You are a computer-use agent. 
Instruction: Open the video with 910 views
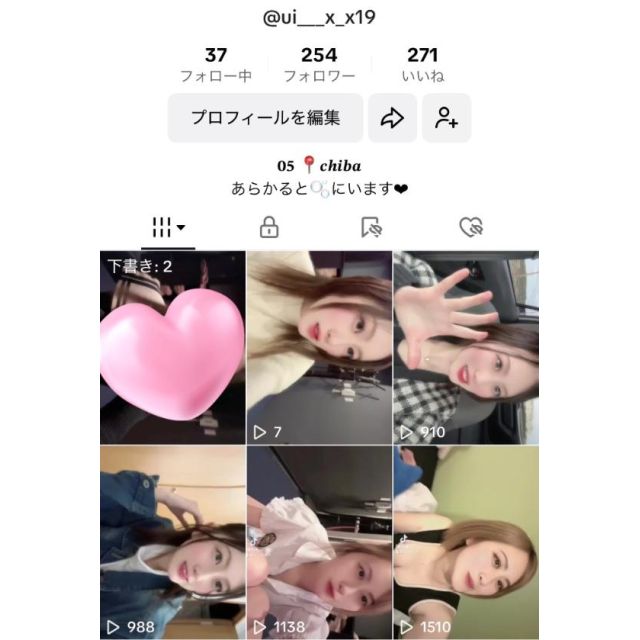pos(466,347)
